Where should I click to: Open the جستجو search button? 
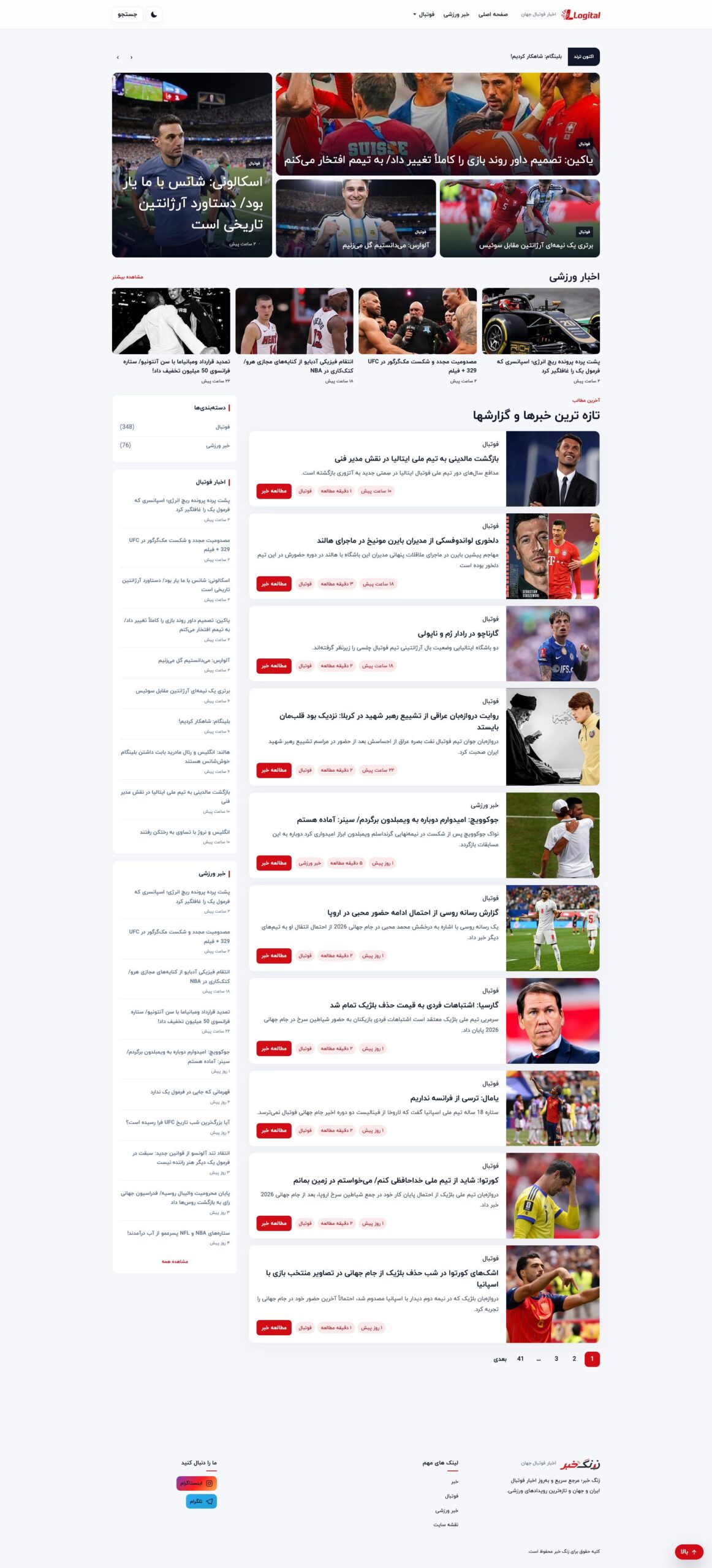[127, 14]
